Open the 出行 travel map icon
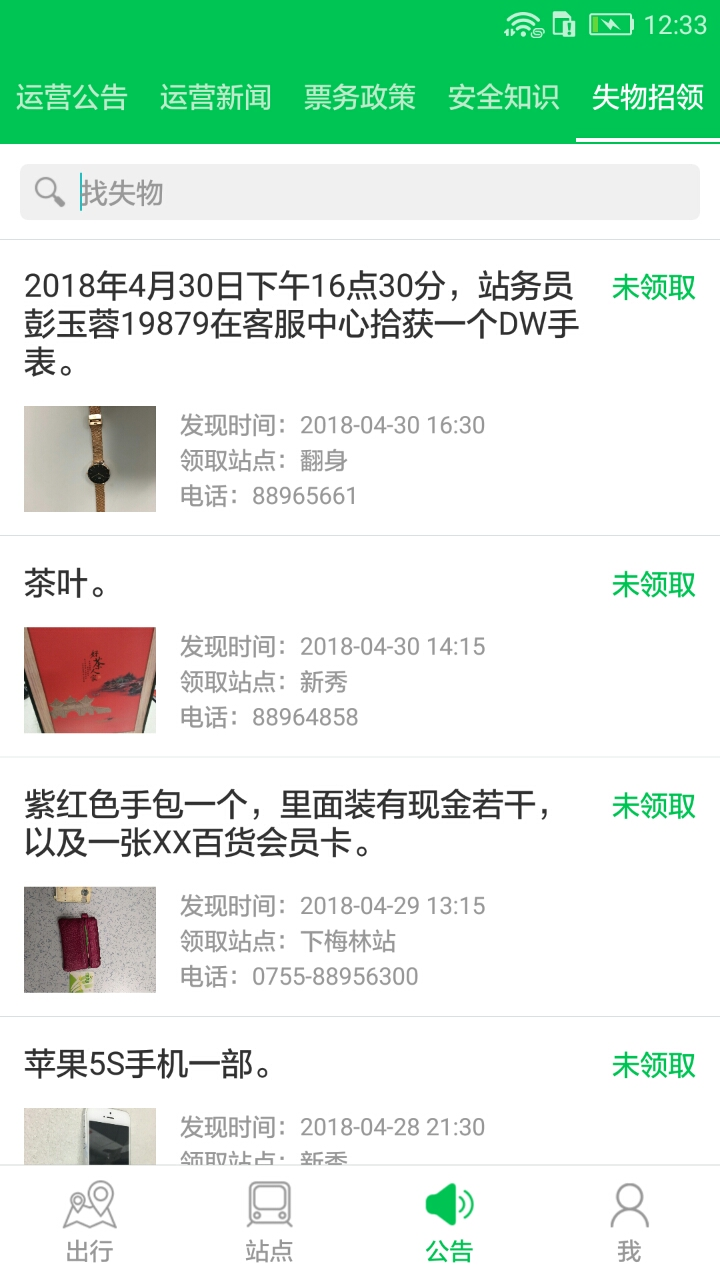 tap(90, 1215)
